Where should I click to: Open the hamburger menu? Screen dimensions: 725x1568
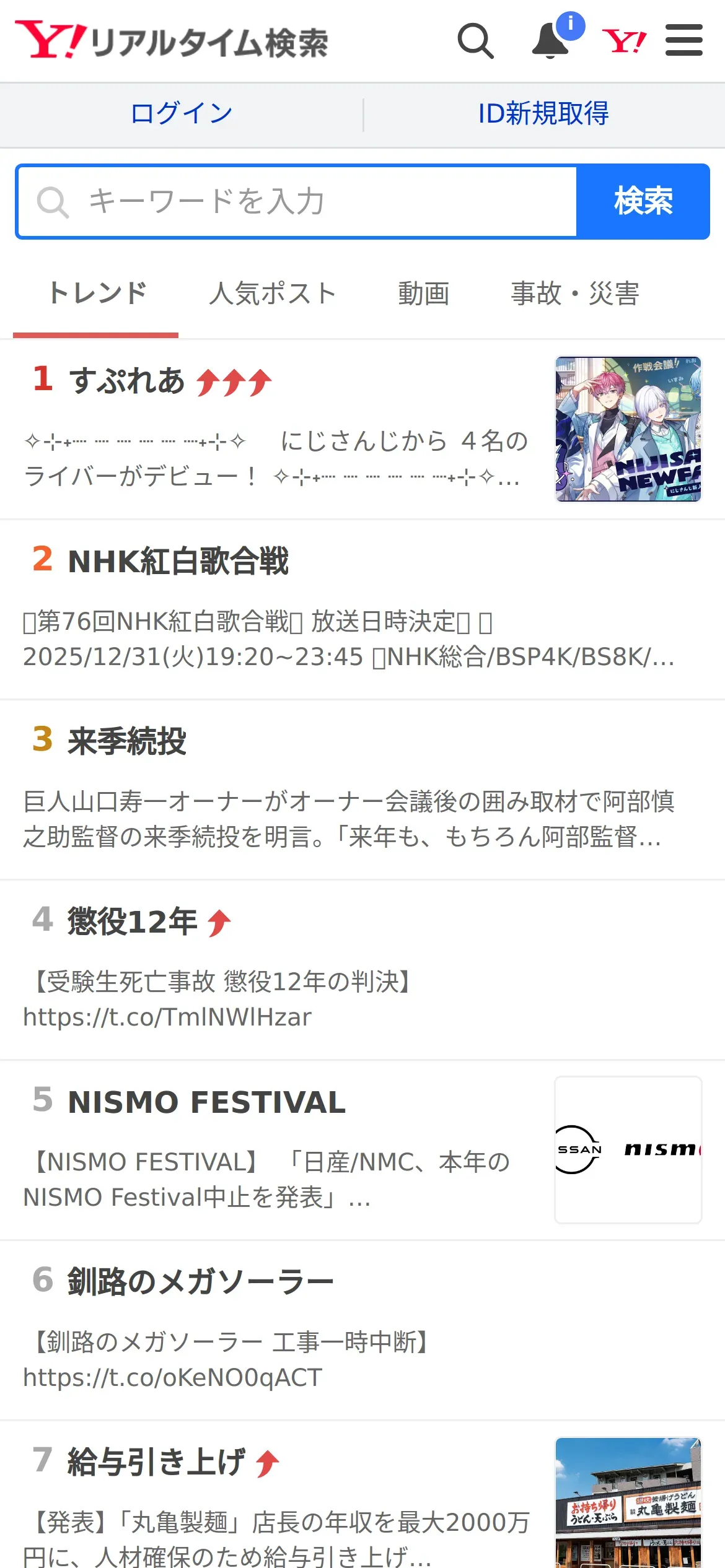point(683,41)
